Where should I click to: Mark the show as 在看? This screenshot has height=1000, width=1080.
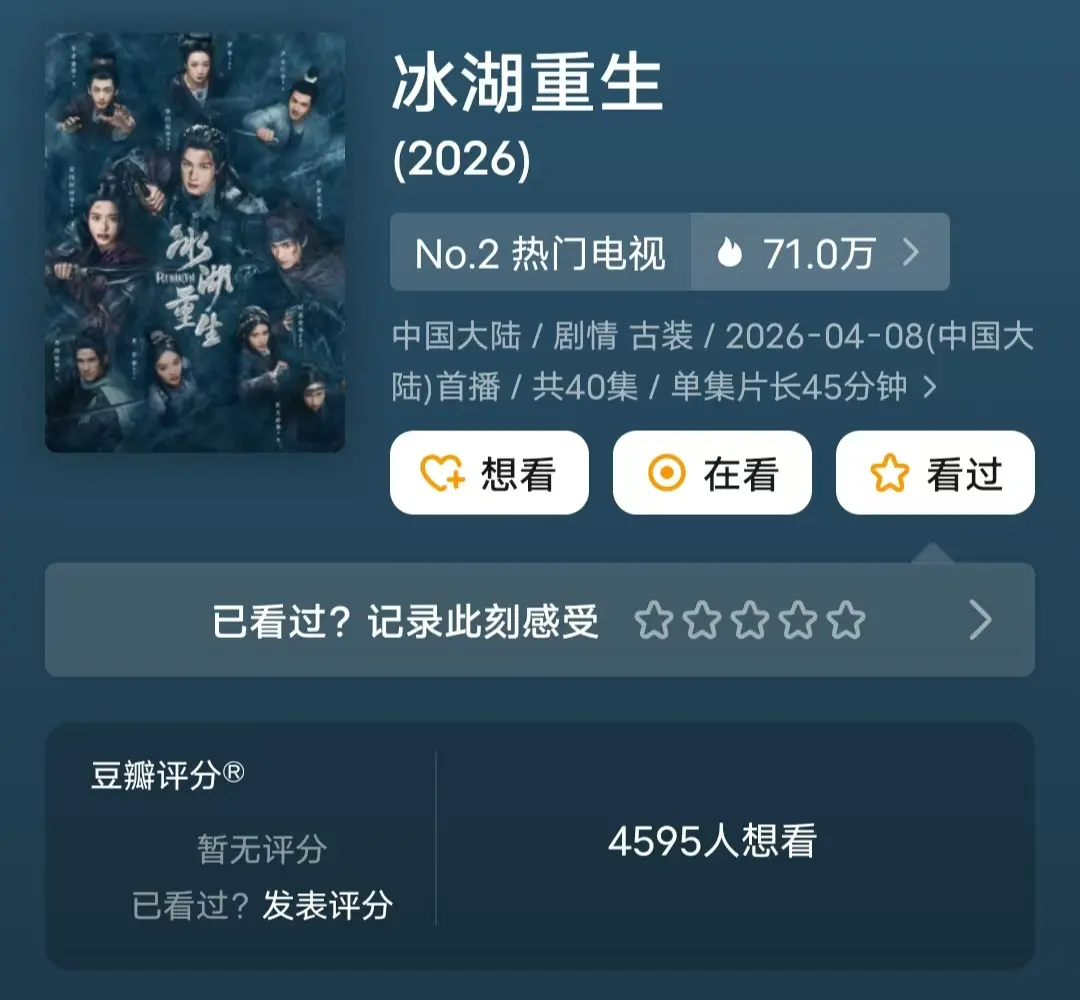(x=712, y=473)
